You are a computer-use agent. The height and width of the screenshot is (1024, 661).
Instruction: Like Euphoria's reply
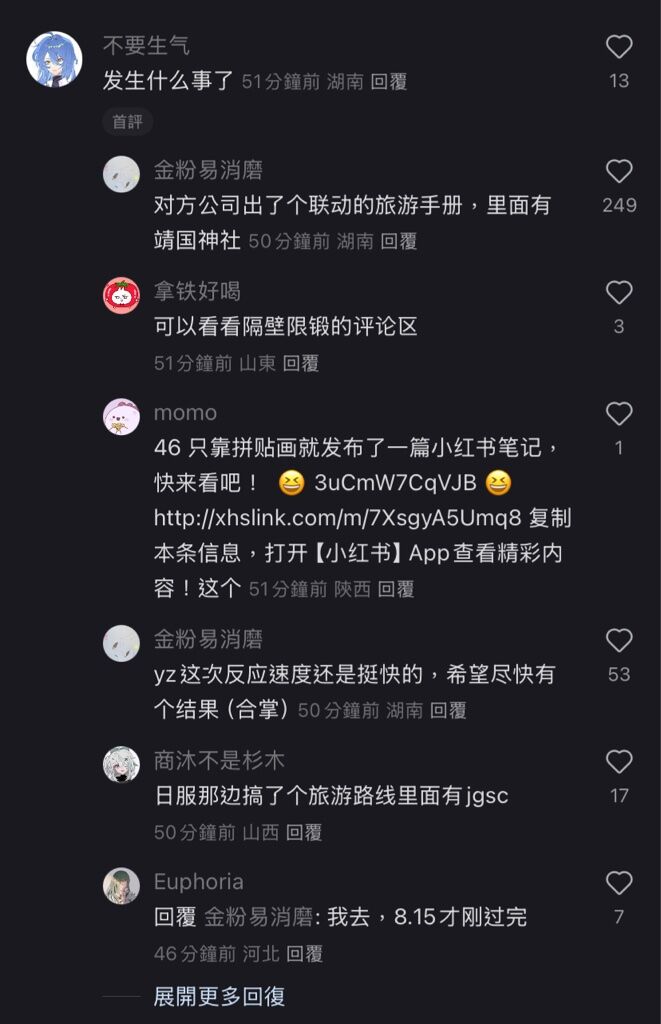click(x=619, y=883)
